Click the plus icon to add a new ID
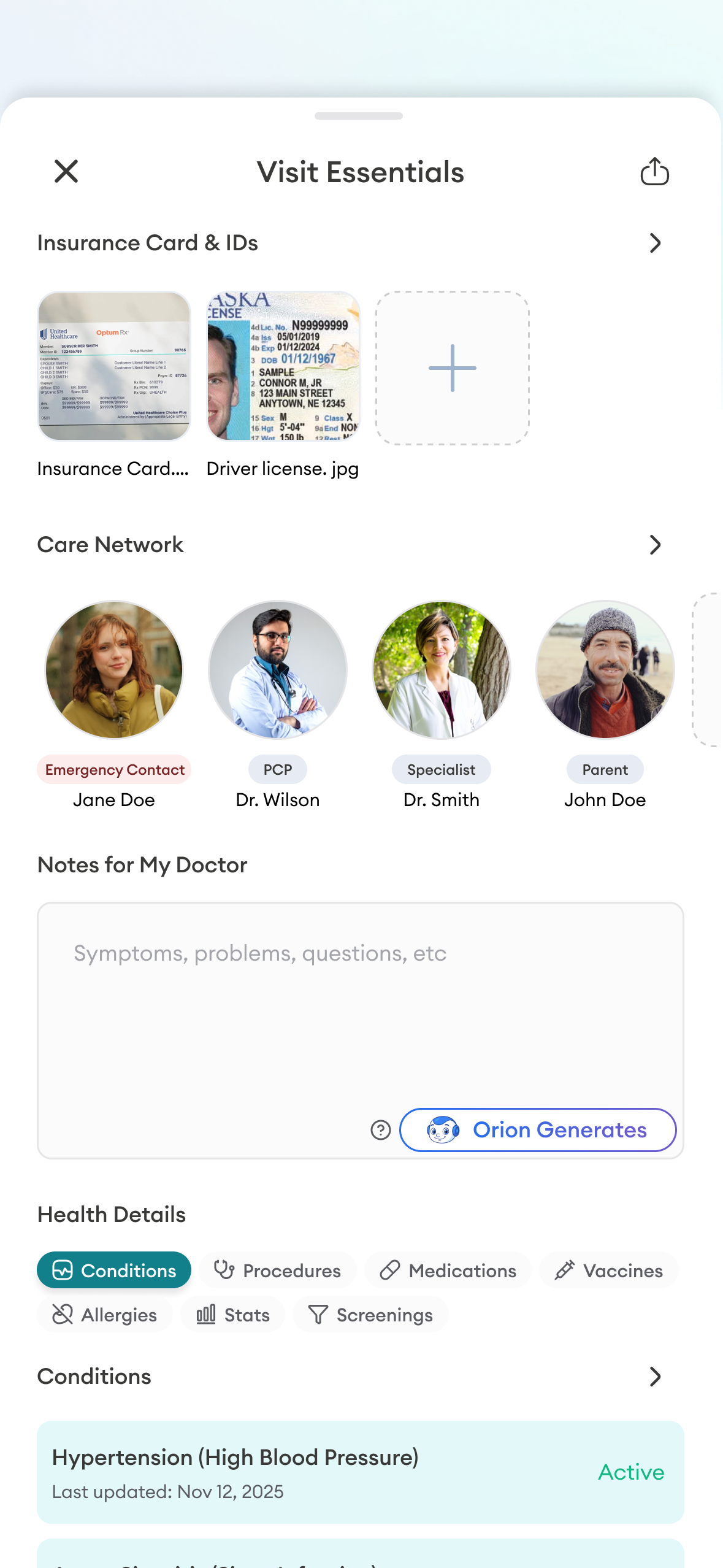723x1568 pixels. [x=452, y=368]
